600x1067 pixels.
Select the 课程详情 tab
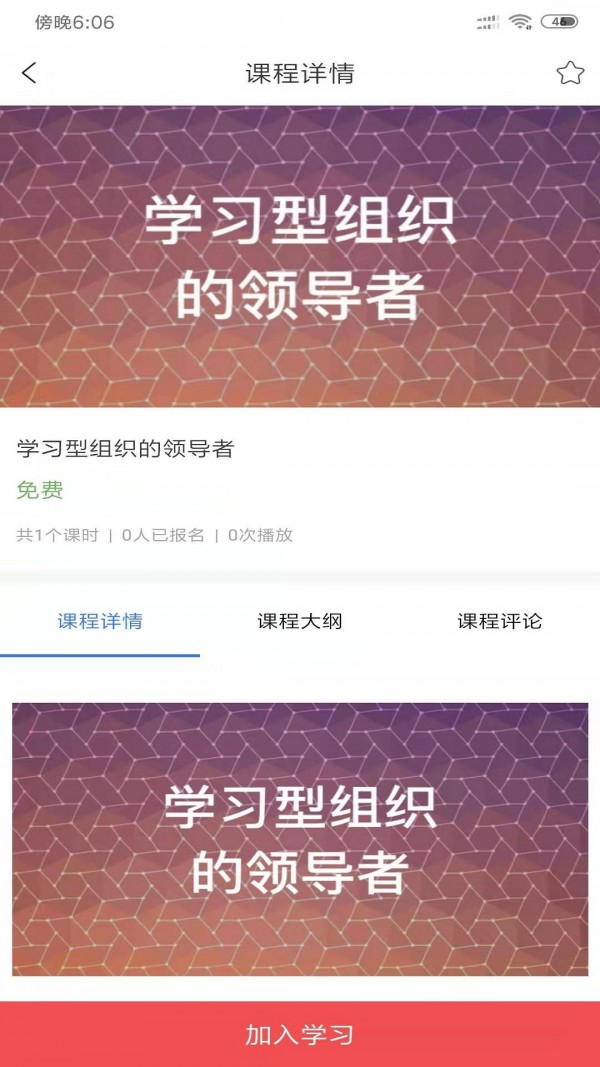point(100,621)
